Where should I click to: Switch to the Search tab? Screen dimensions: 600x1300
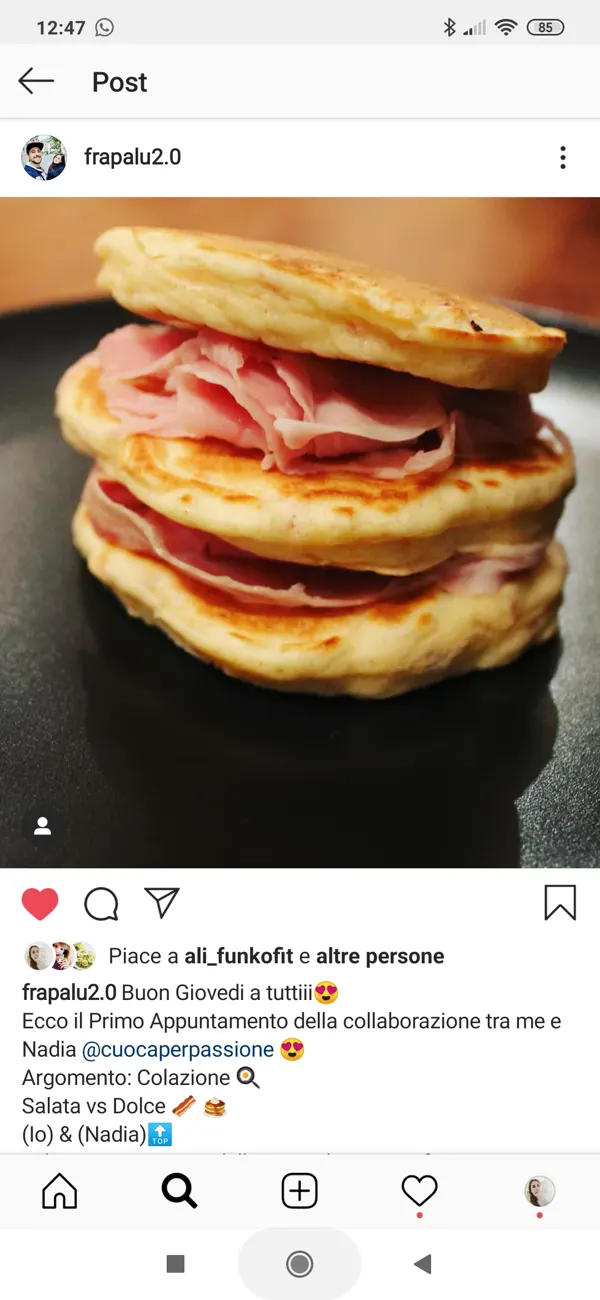(180, 1191)
